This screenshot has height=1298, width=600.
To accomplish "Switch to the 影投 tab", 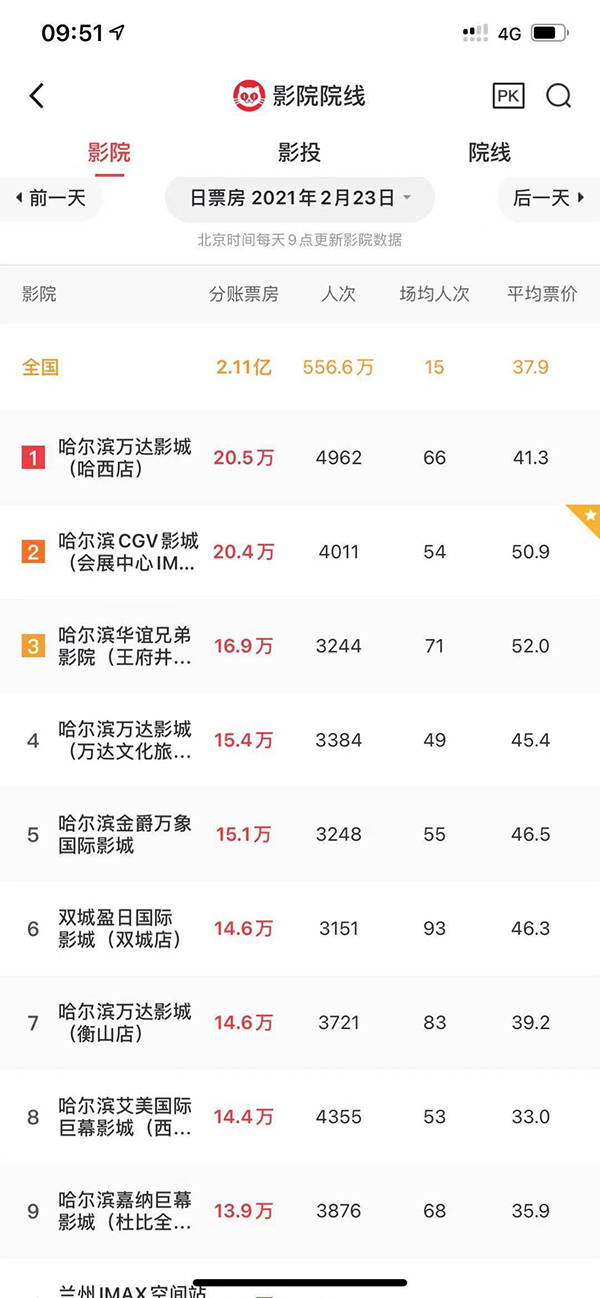I will [x=299, y=153].
